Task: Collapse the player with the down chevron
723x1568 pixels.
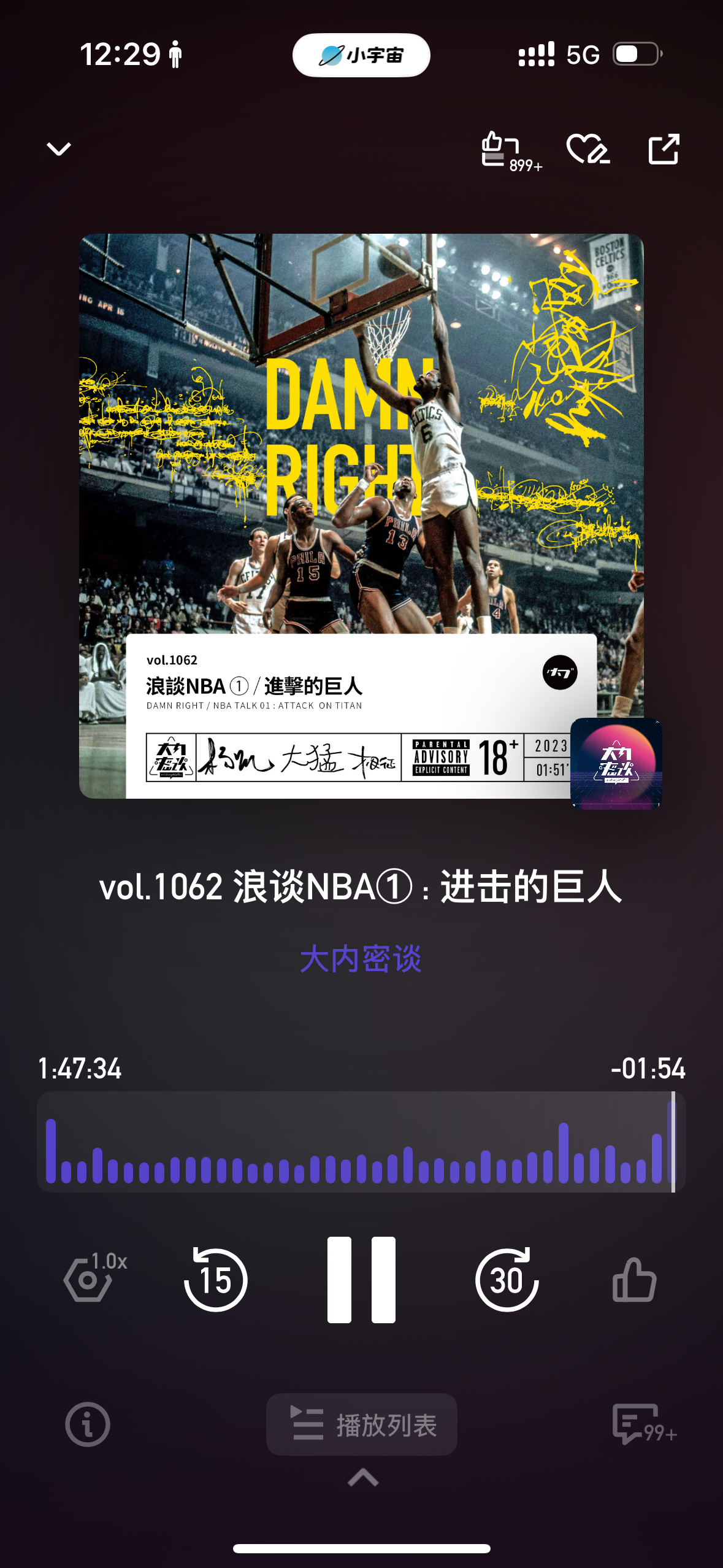Action: [59, 149]
